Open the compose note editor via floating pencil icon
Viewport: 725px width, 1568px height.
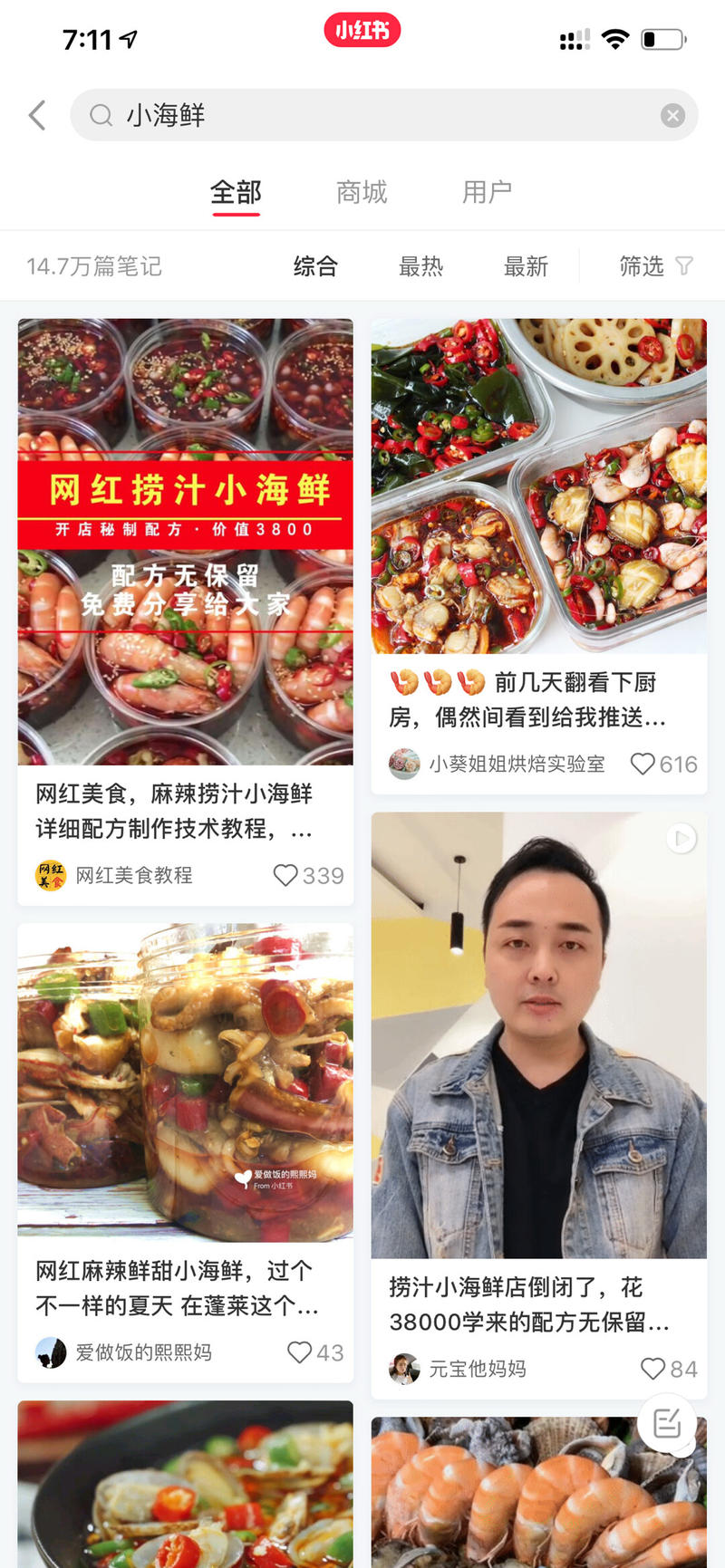click(668, 1423)
